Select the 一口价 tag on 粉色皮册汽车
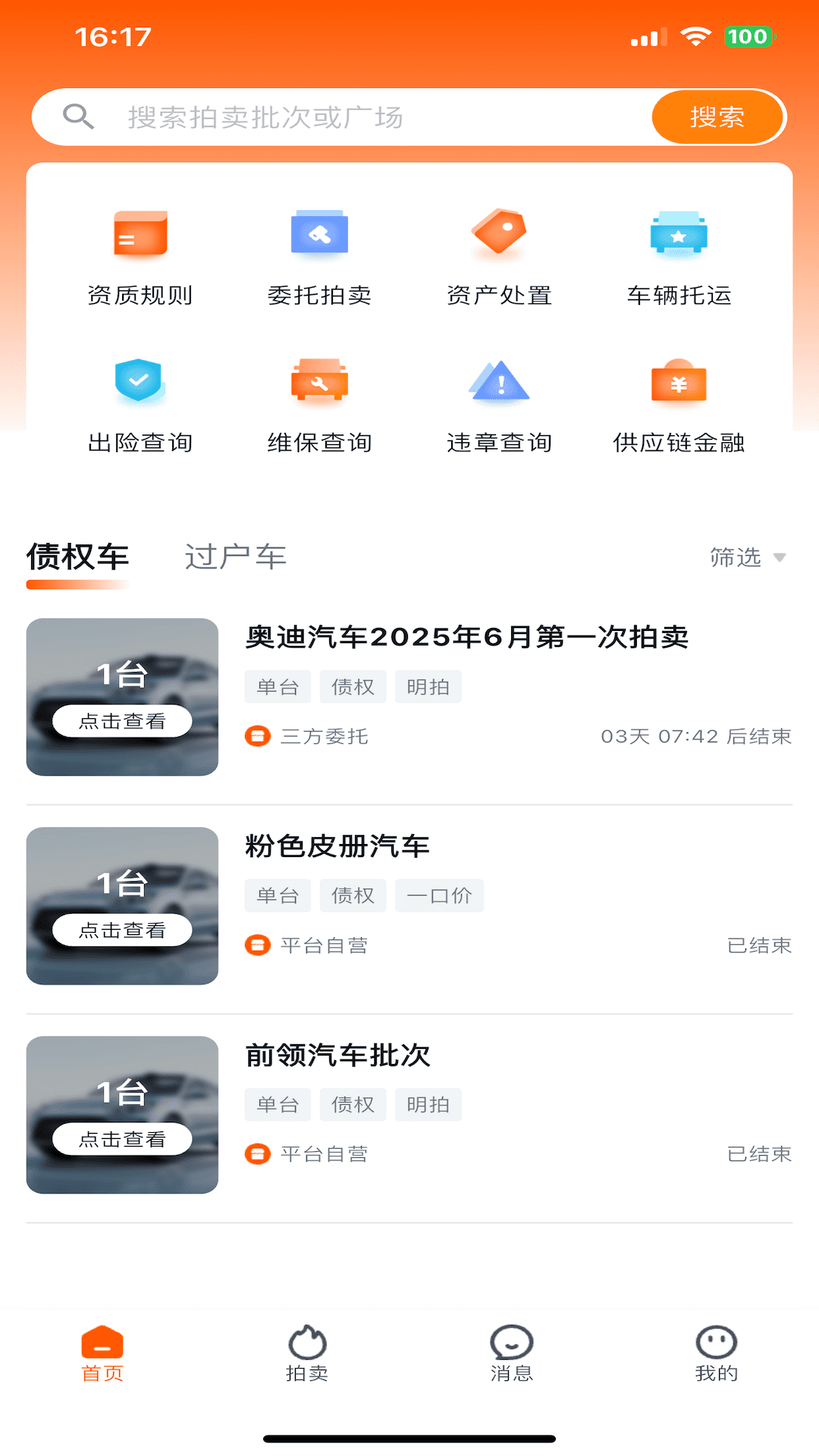 point(440,896)
